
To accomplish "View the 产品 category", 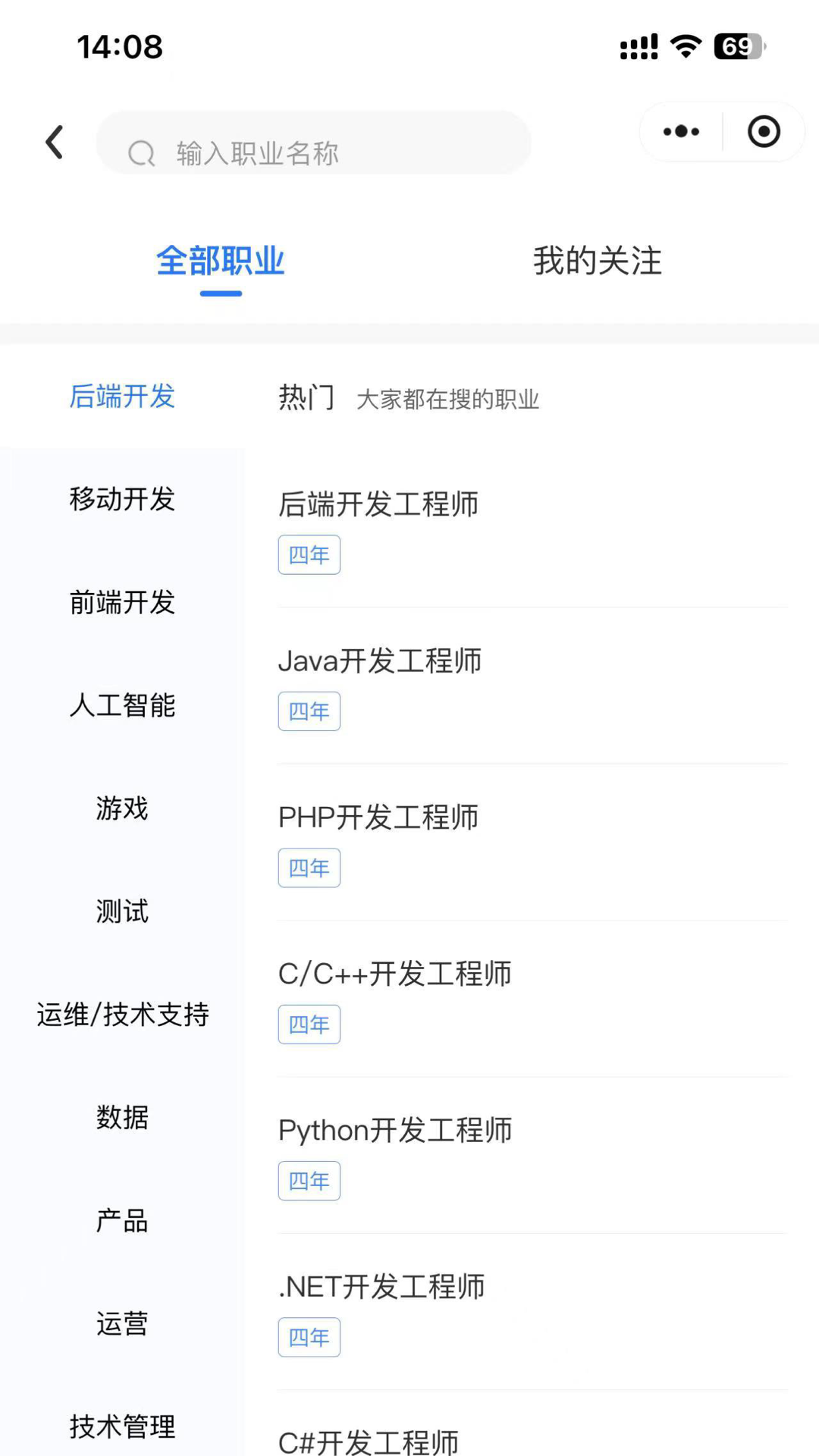I will click(122, 1221).
